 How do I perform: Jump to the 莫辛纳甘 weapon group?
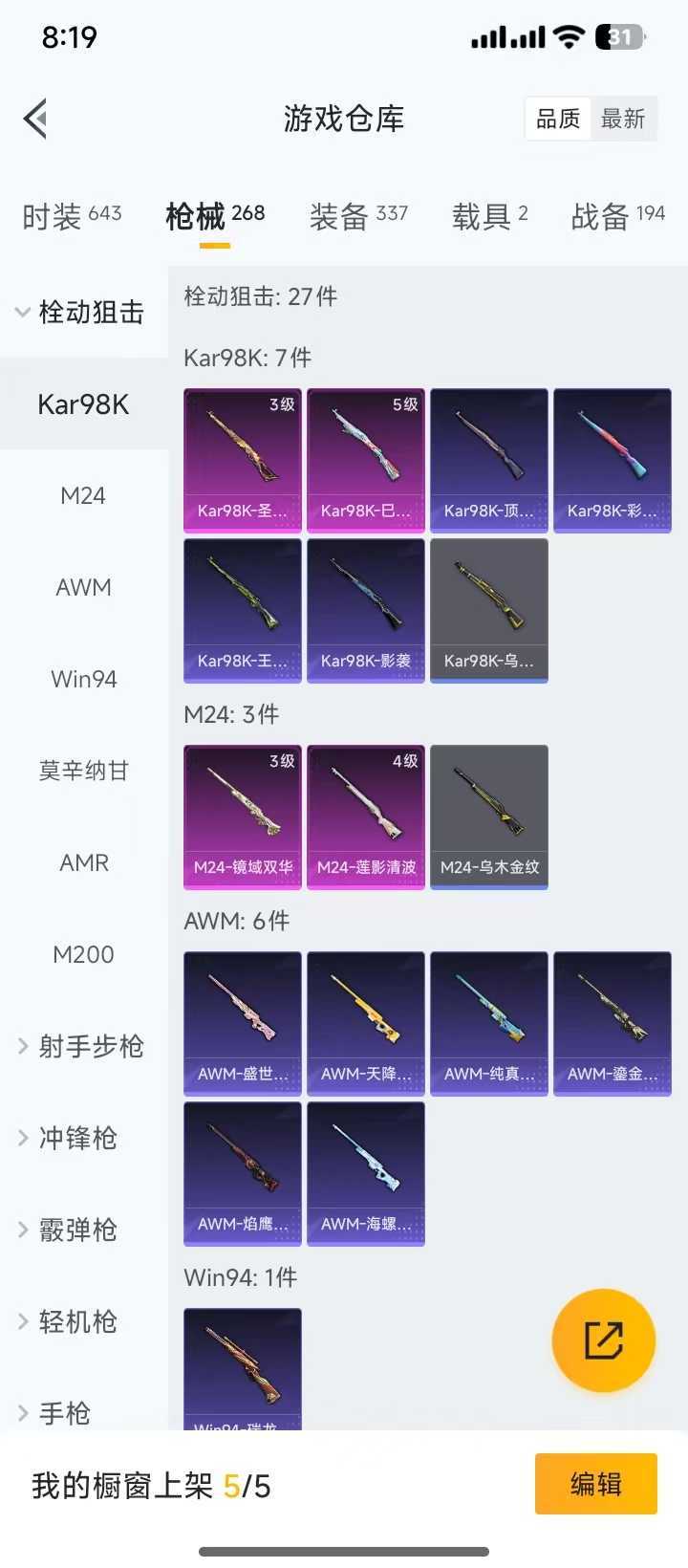coord(83,771)
